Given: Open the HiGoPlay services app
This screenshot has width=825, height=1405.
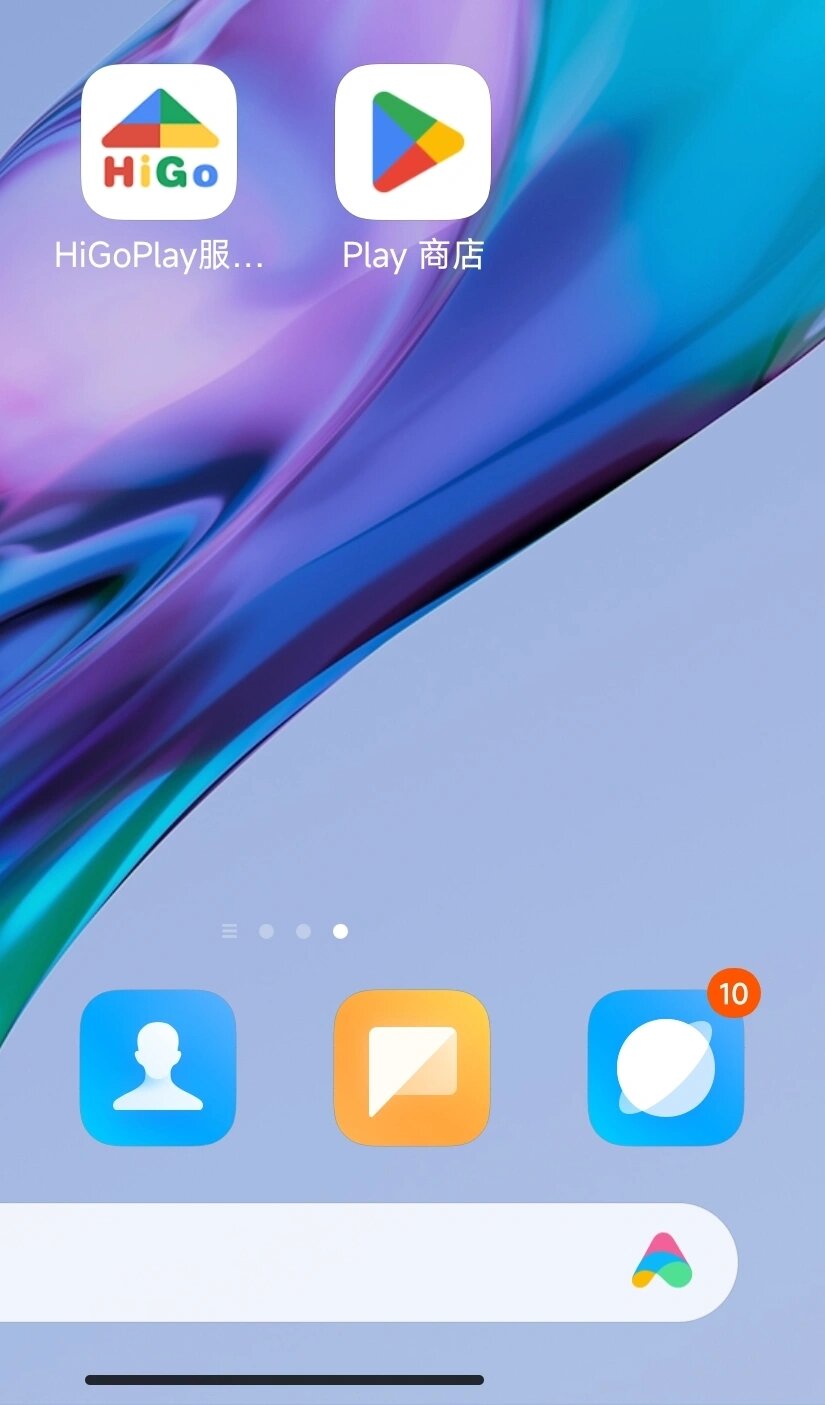Looking at the screenshot, I should [158, 143].
